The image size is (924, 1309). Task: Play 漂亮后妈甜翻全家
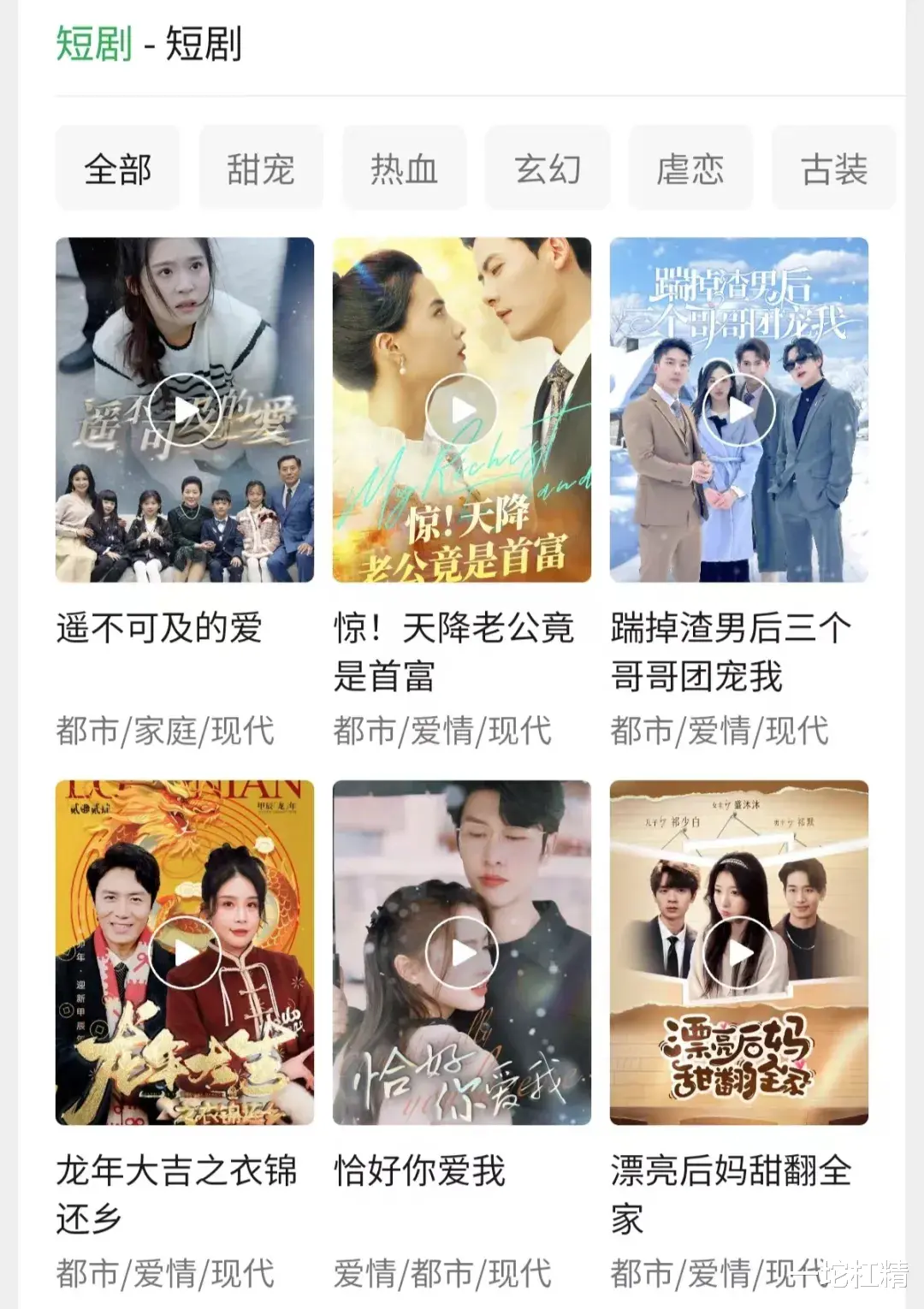pos(739,952)
